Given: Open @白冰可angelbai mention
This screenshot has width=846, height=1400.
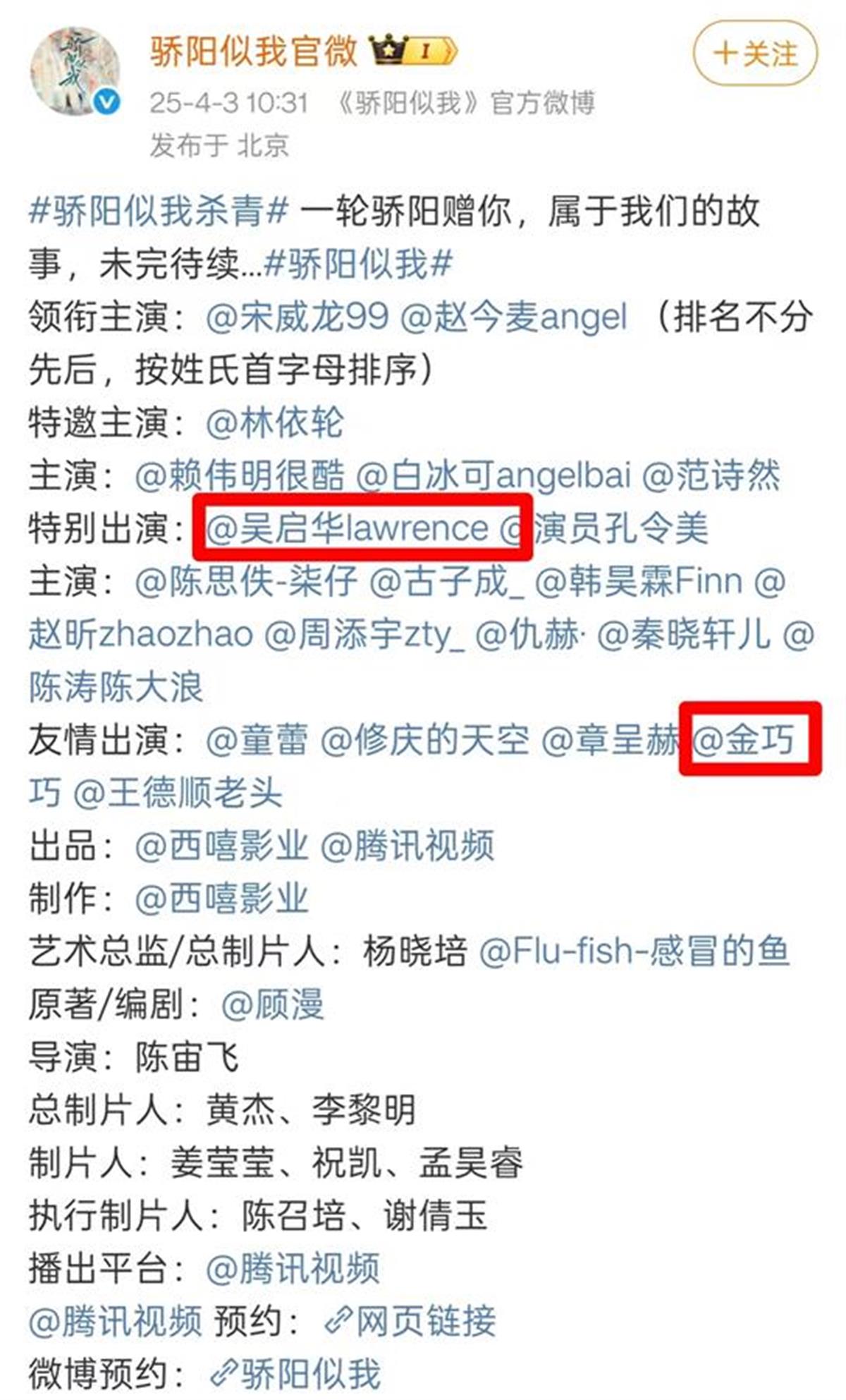Looking at the screenshot, I should coord(493,476).
